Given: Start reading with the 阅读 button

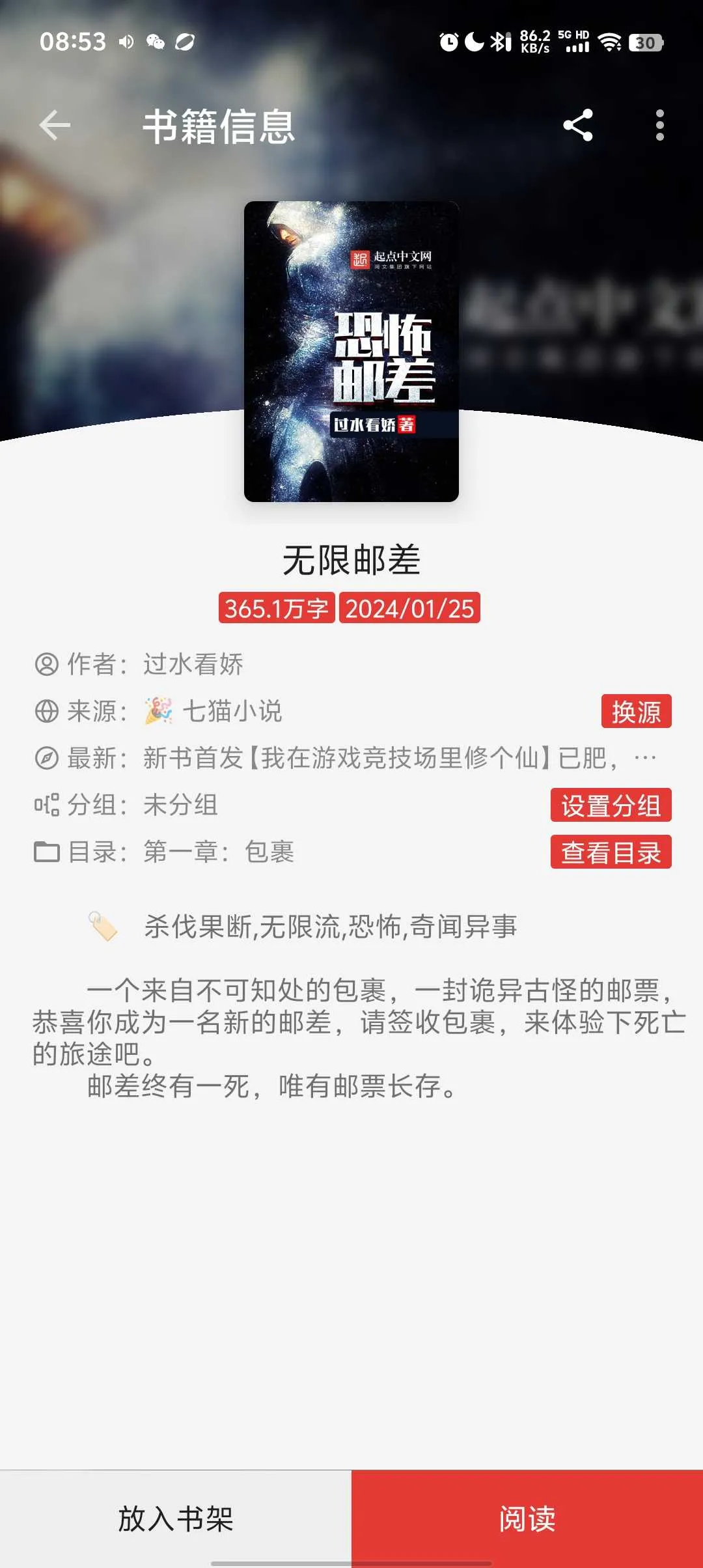Looking at the screenshot, I should (x=527, y=1519).
